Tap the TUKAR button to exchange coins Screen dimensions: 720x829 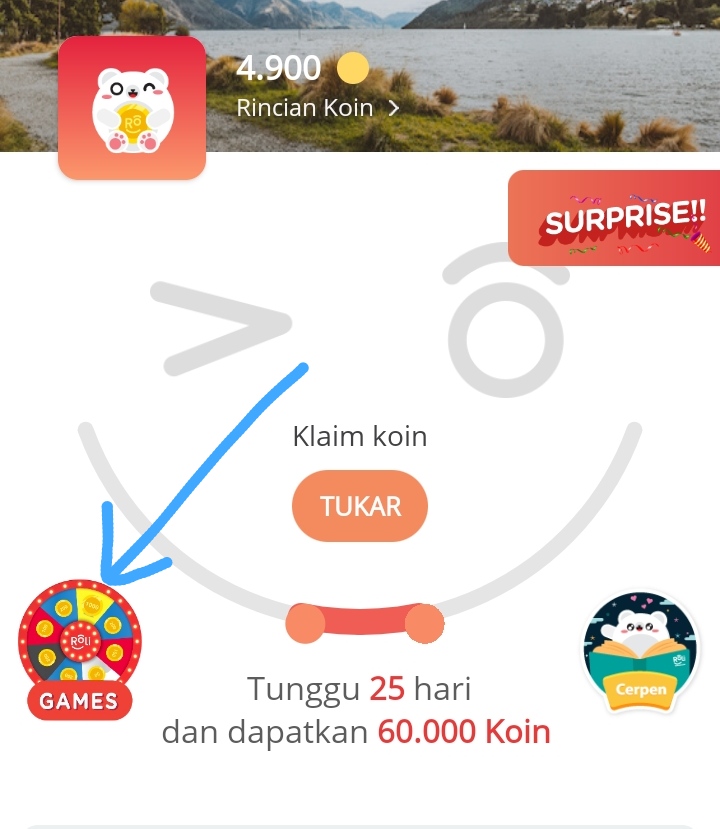360,506
